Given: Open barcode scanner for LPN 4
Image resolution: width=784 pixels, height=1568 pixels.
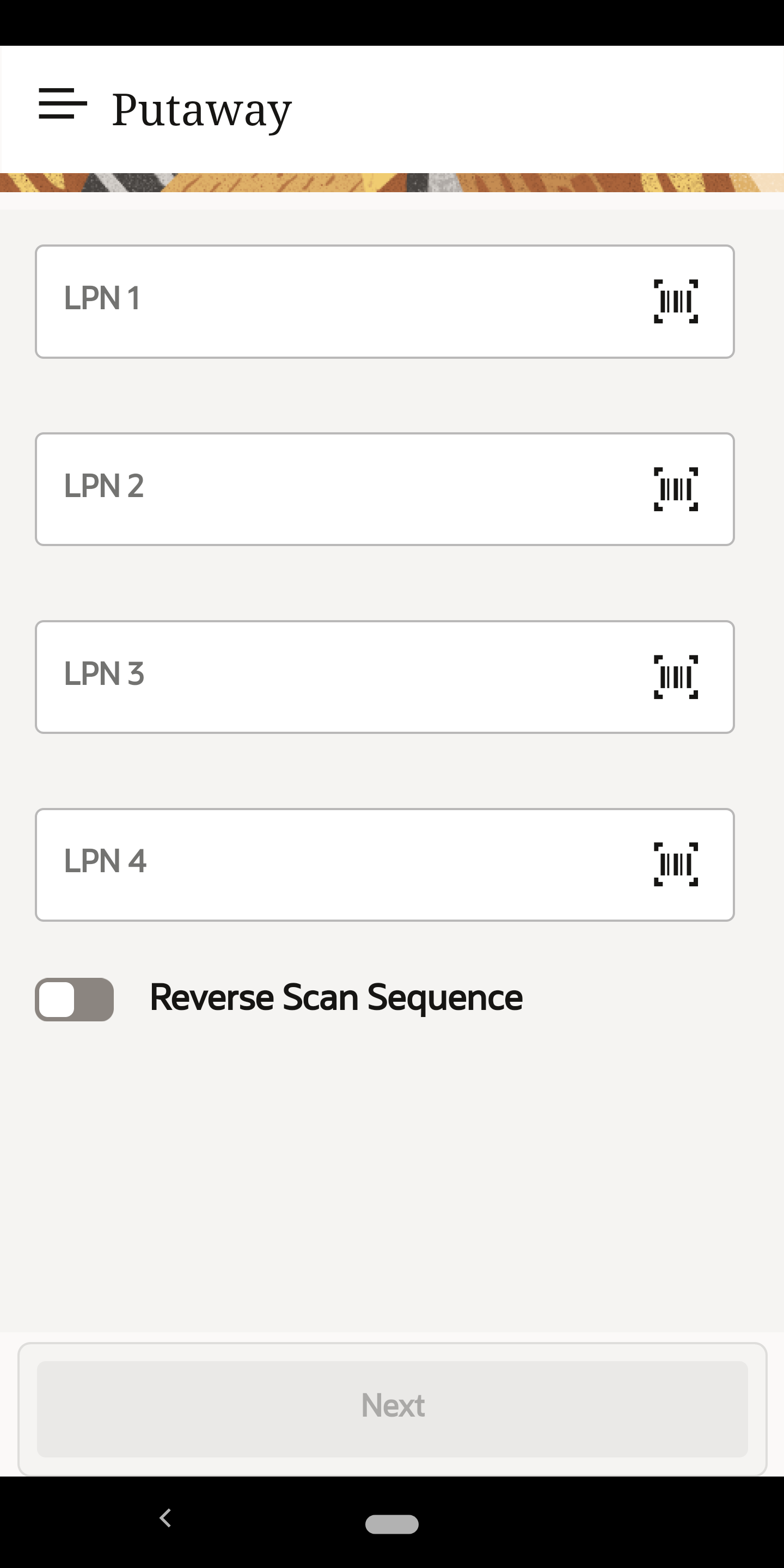Looking at the screenshot, I should click(676, 865).
